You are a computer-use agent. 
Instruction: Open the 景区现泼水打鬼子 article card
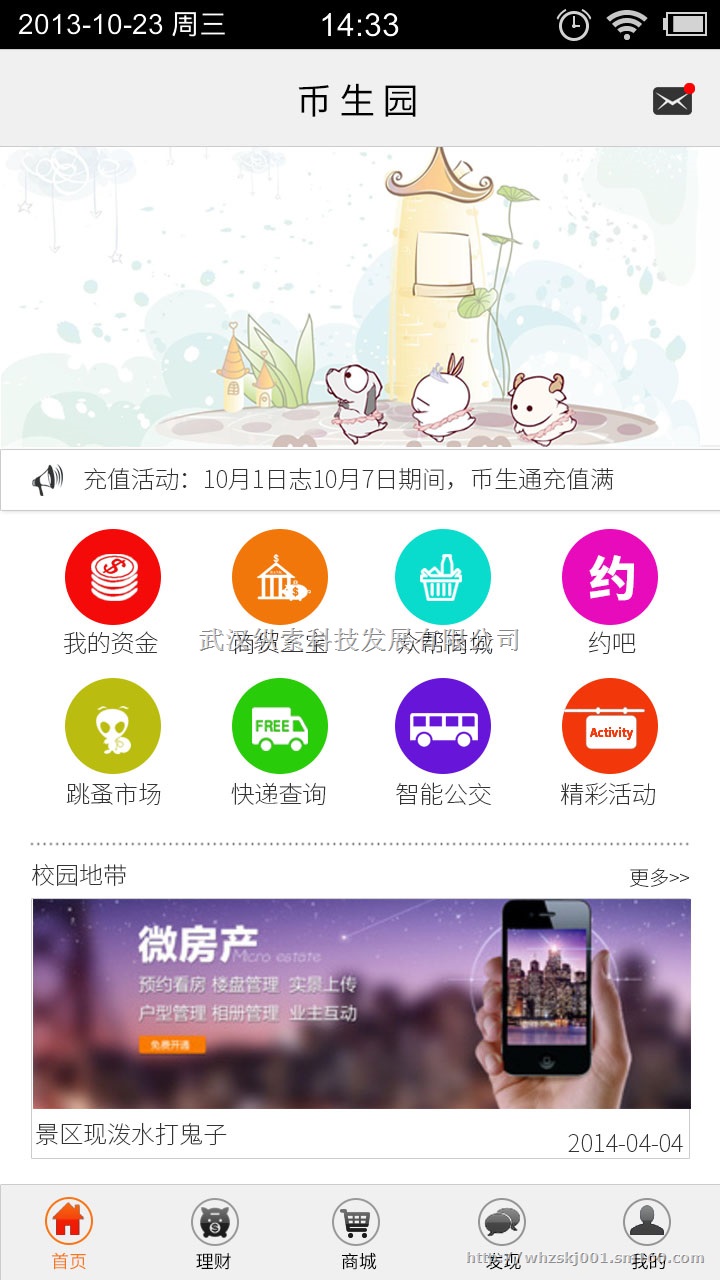360,1027
